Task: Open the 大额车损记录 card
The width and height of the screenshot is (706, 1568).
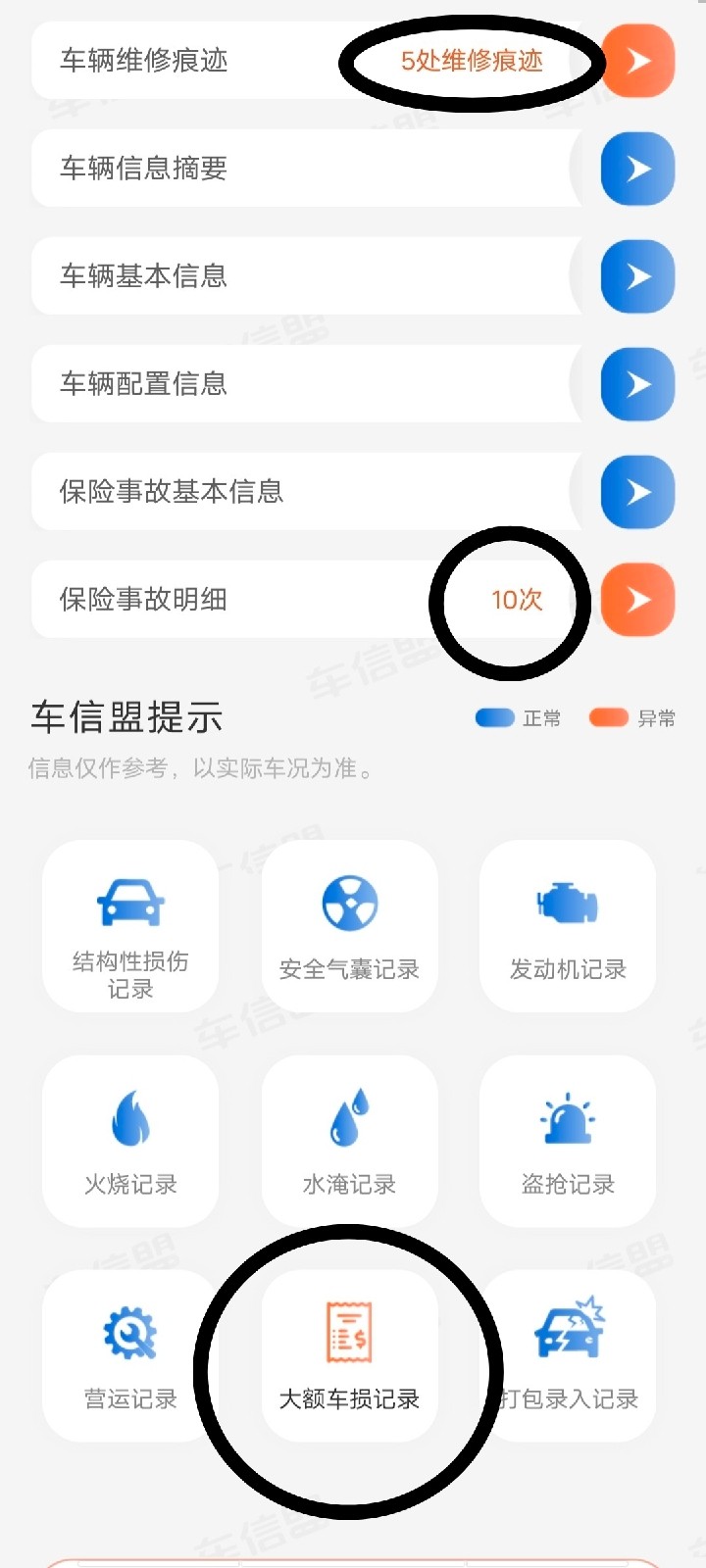Action: [349, 1355]
